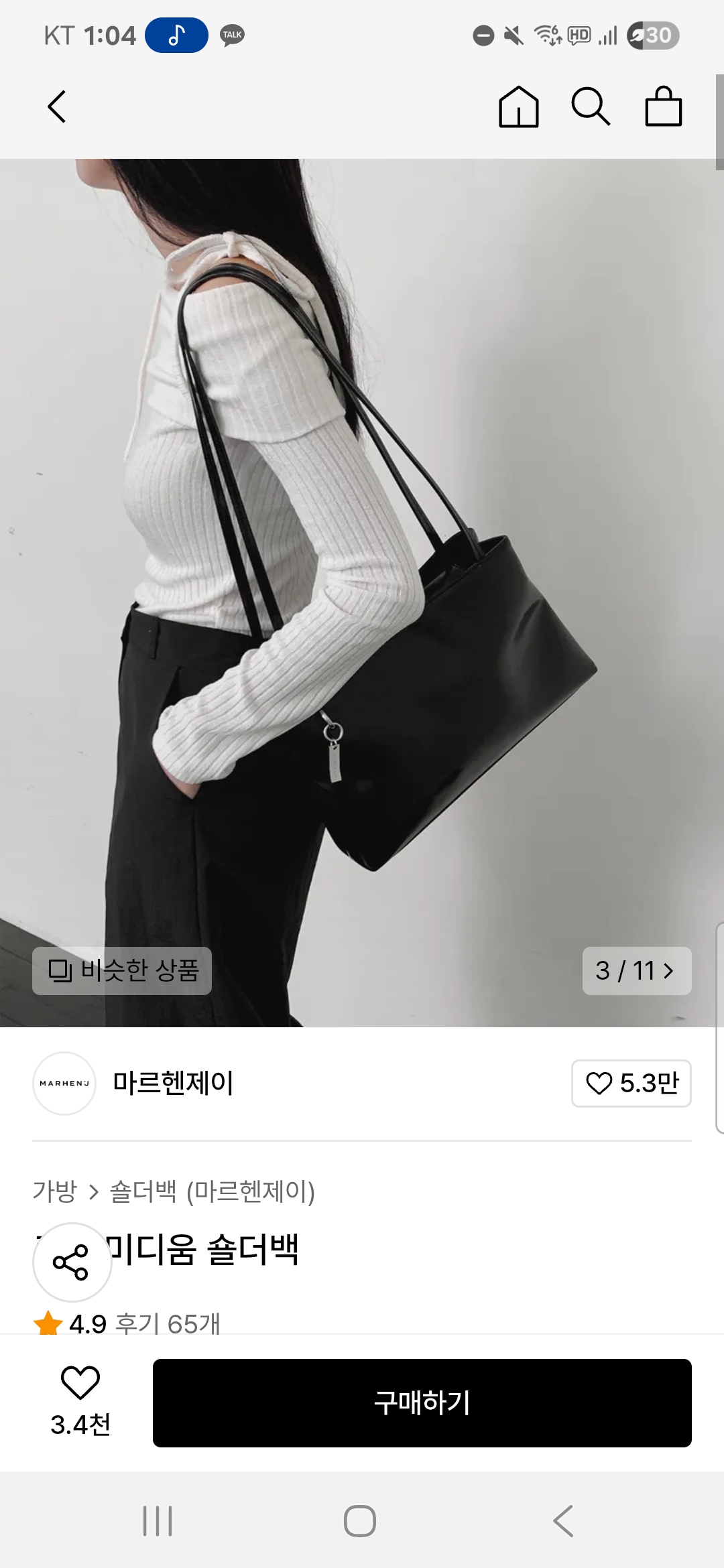Go to the home screen with the system home button

click(360, 1521)
